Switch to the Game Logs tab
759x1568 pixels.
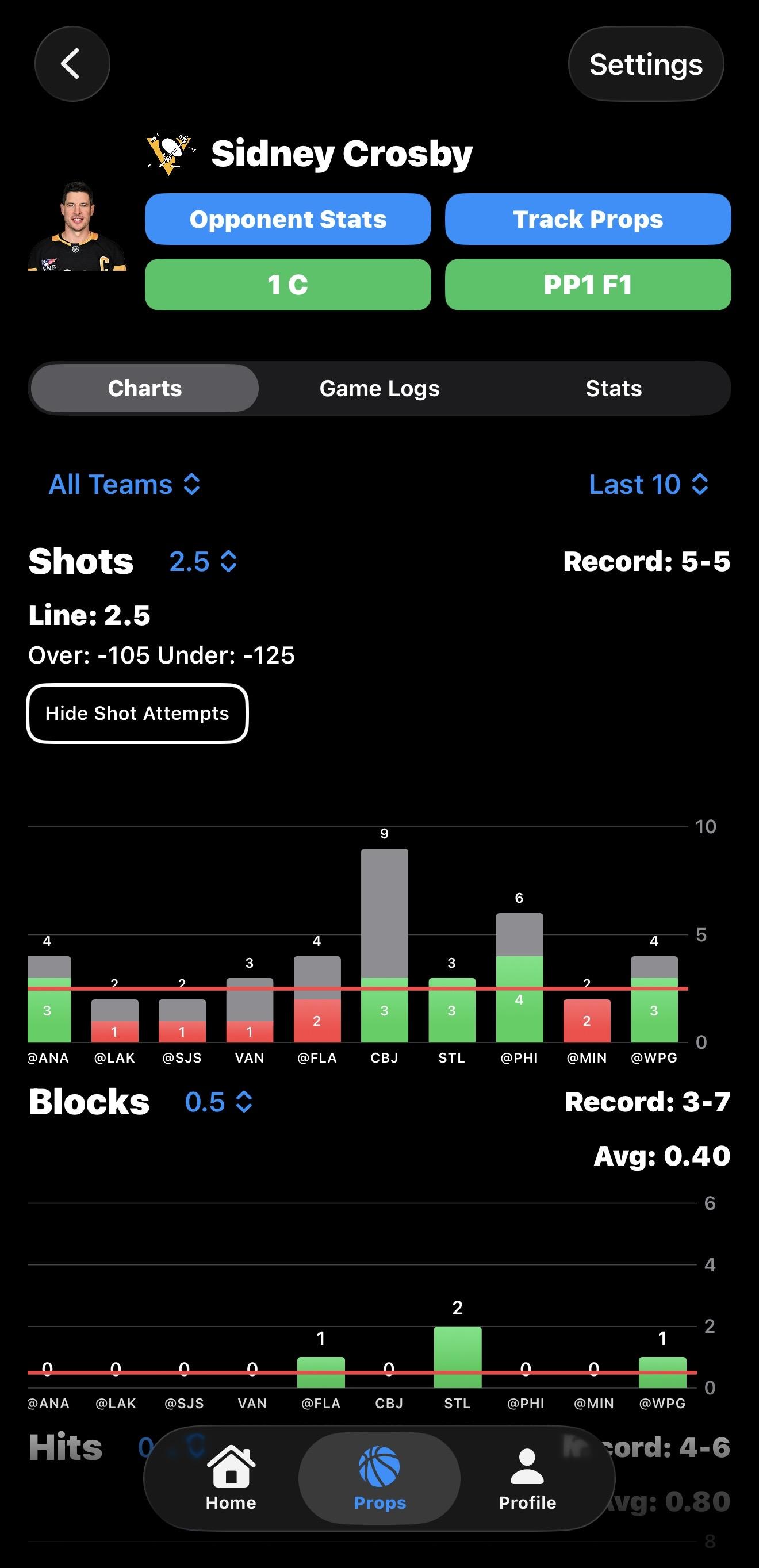(x=379, y=388)
